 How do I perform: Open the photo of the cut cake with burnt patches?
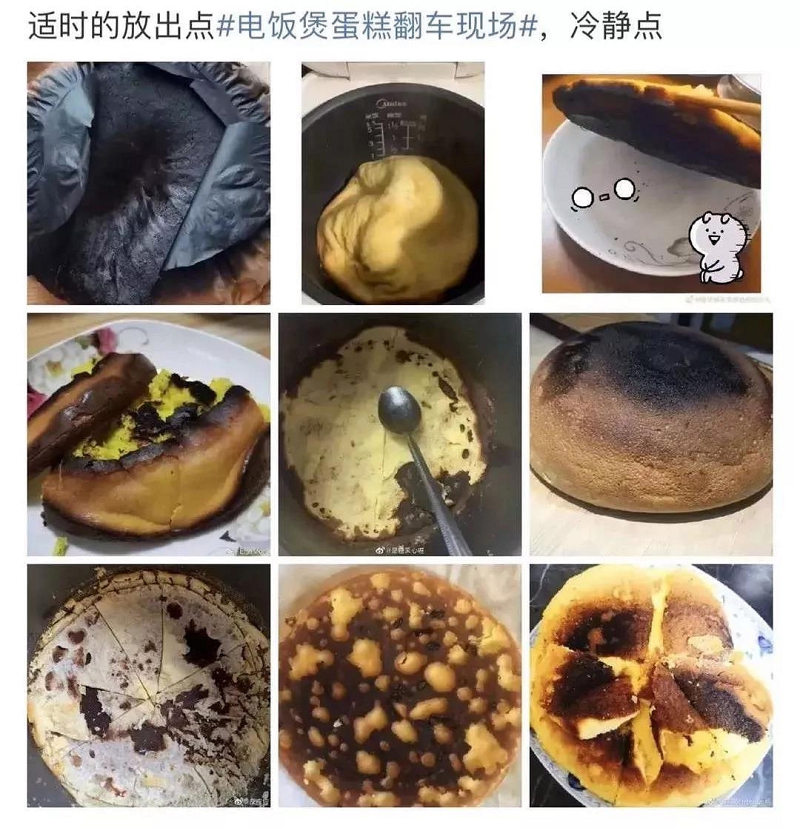coord(651,686)
